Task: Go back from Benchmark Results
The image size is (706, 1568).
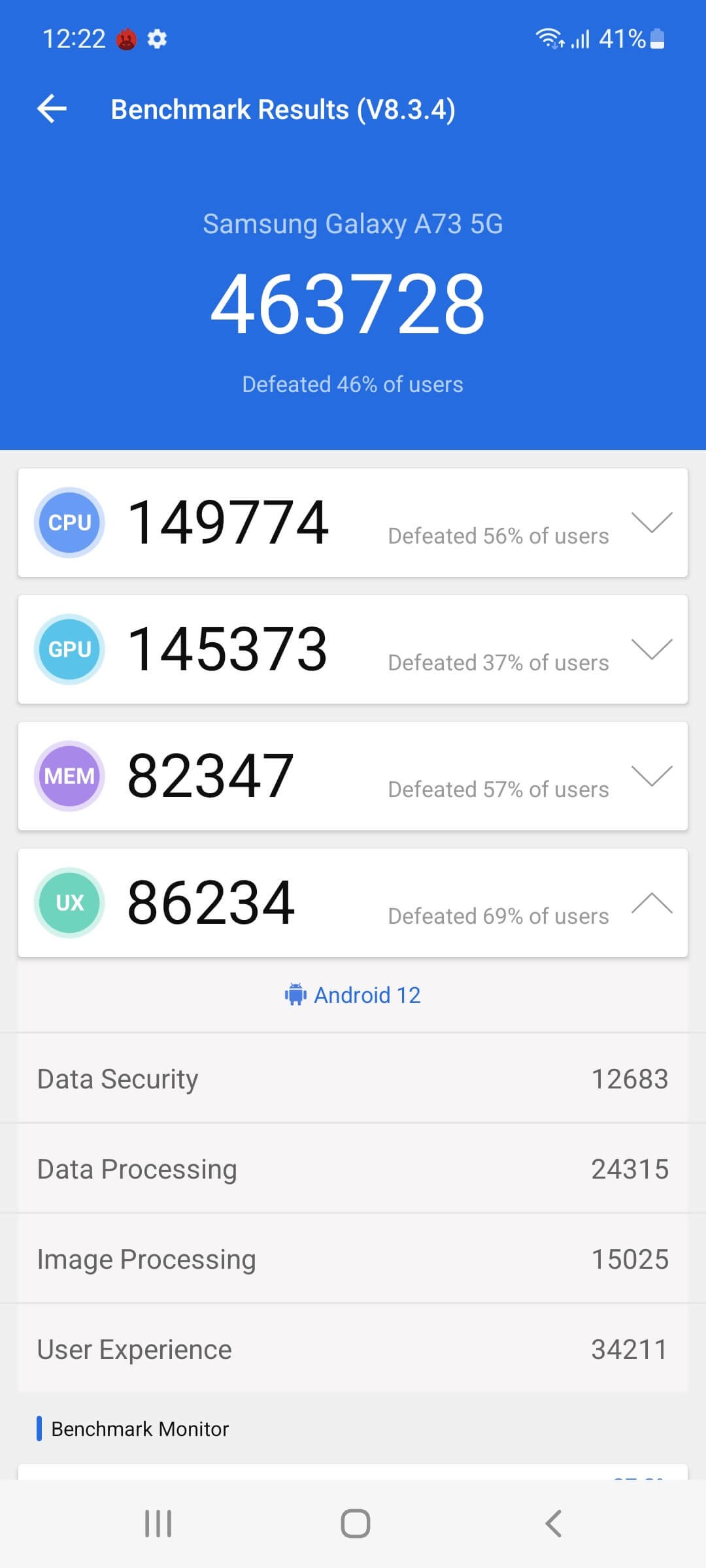Action: click(52, 109)
